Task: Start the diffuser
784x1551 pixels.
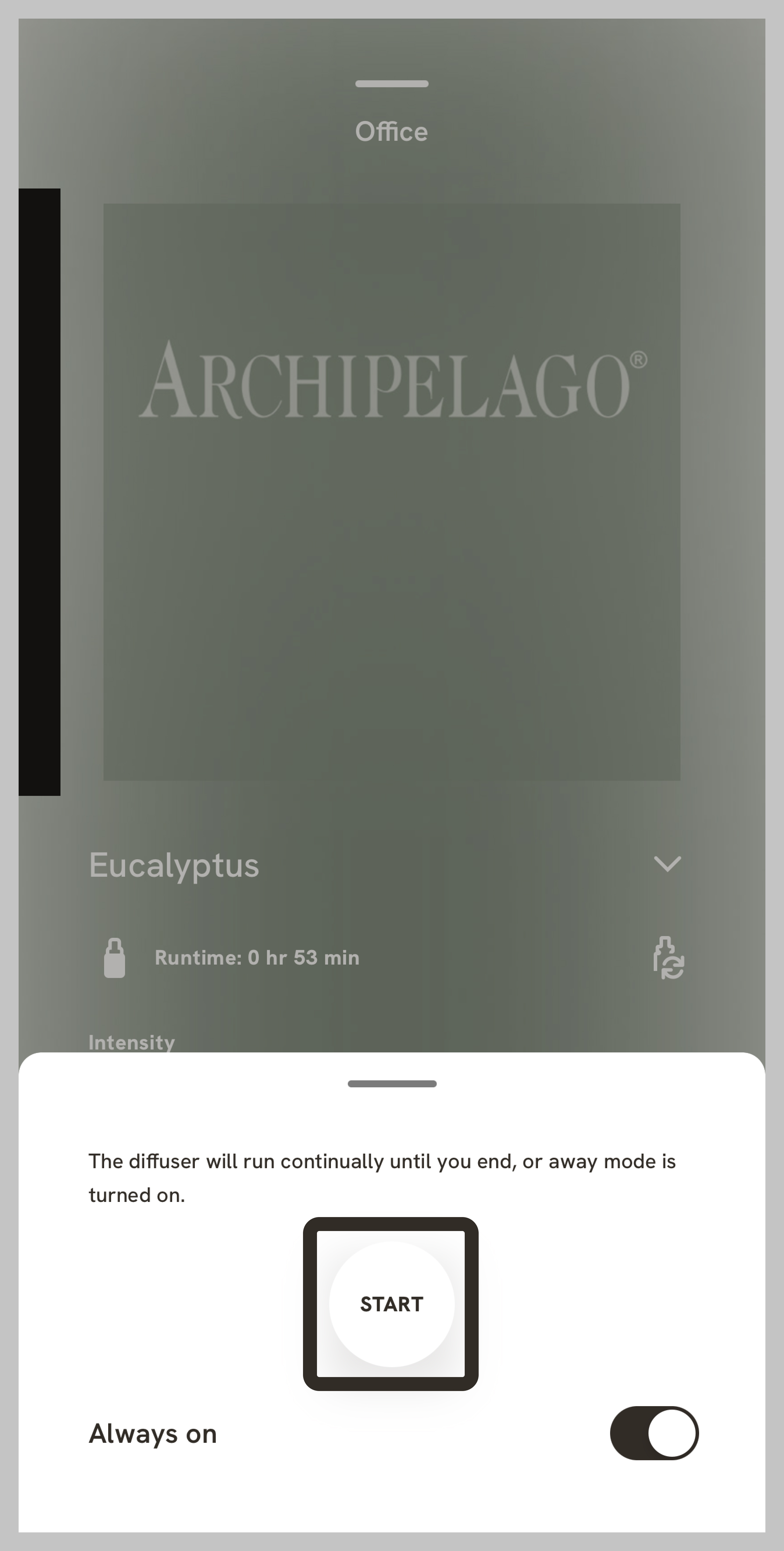Action: point(391,1304)
